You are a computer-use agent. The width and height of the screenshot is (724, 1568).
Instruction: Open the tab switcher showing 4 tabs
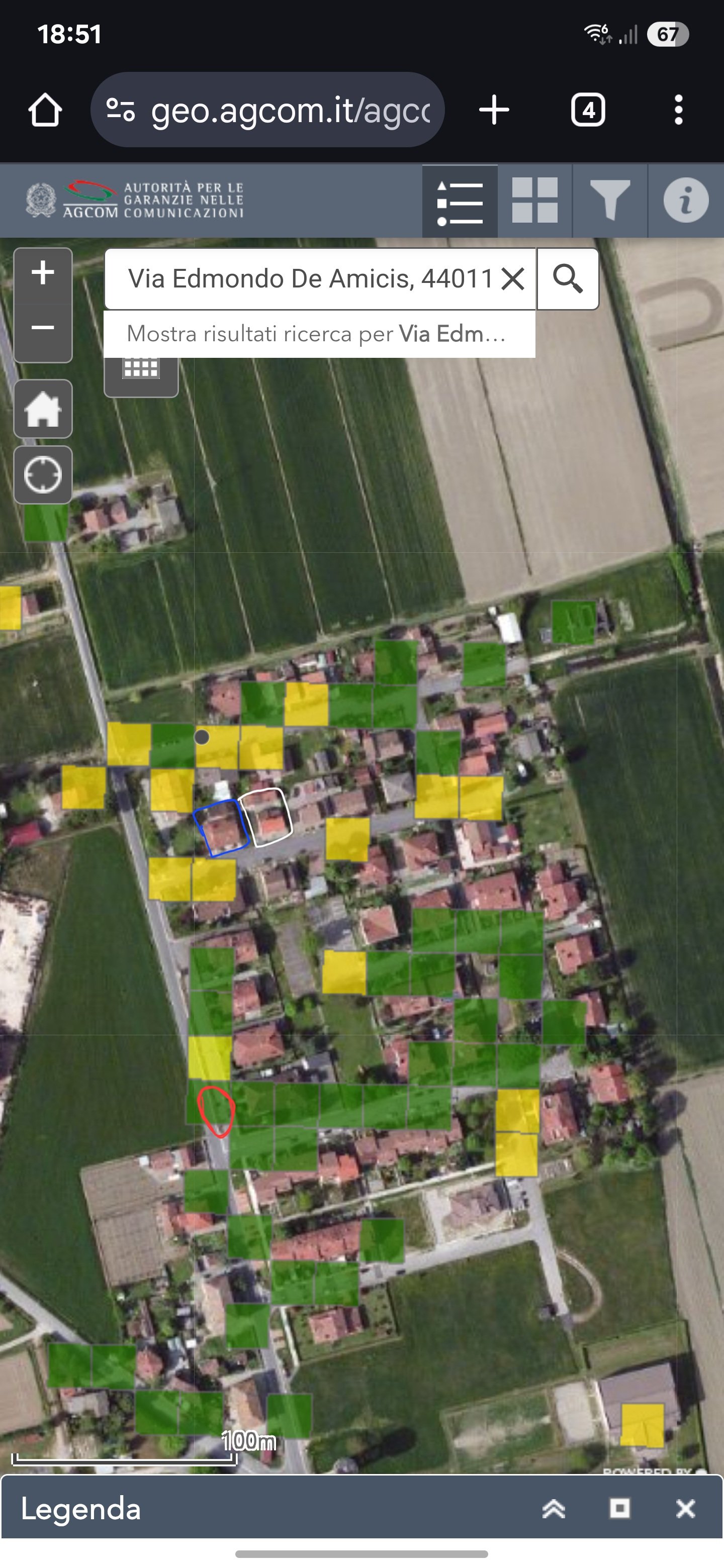[x=588, y=110]
